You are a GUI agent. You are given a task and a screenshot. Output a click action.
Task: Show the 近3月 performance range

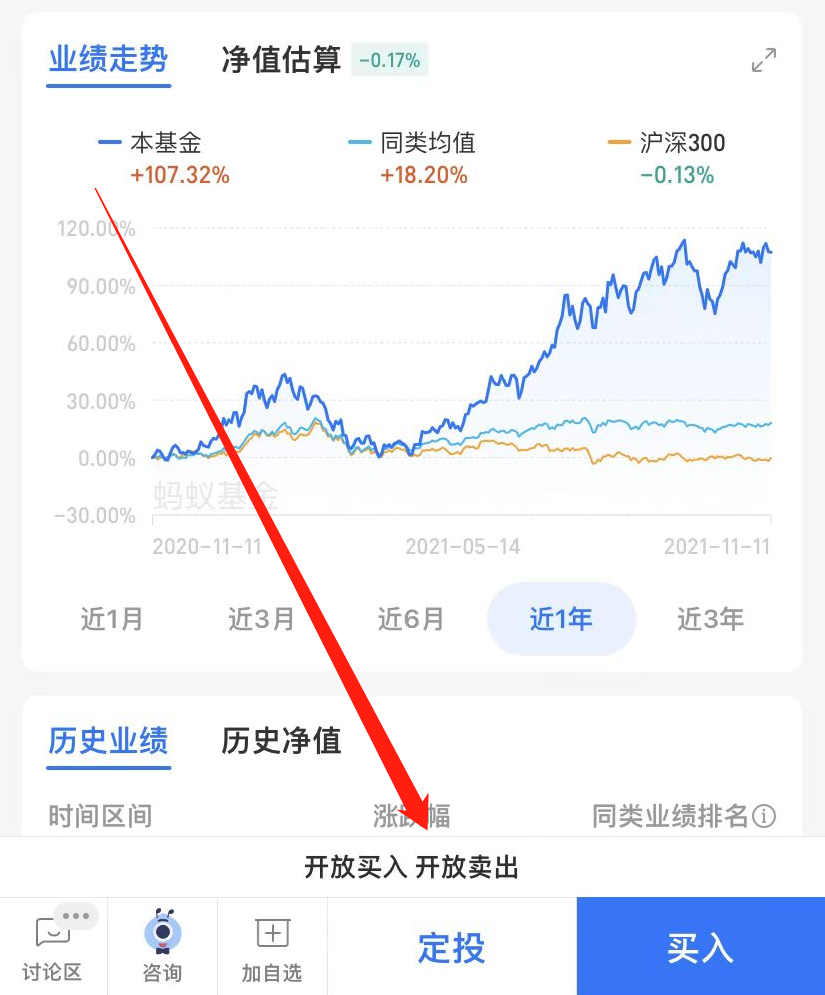tap(261, 619)
